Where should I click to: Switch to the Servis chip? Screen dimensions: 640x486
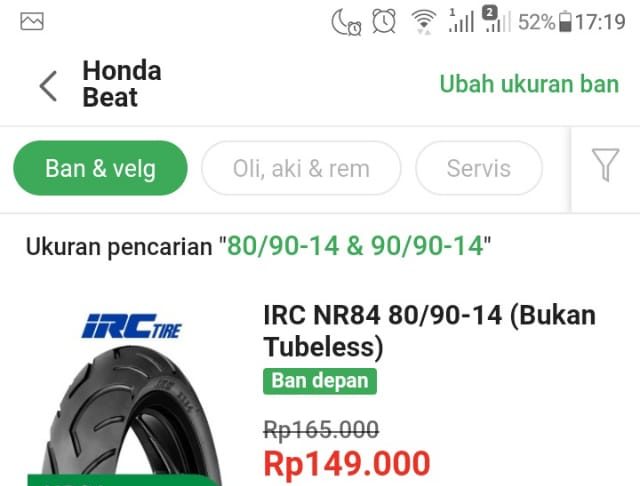coord(478,168)
